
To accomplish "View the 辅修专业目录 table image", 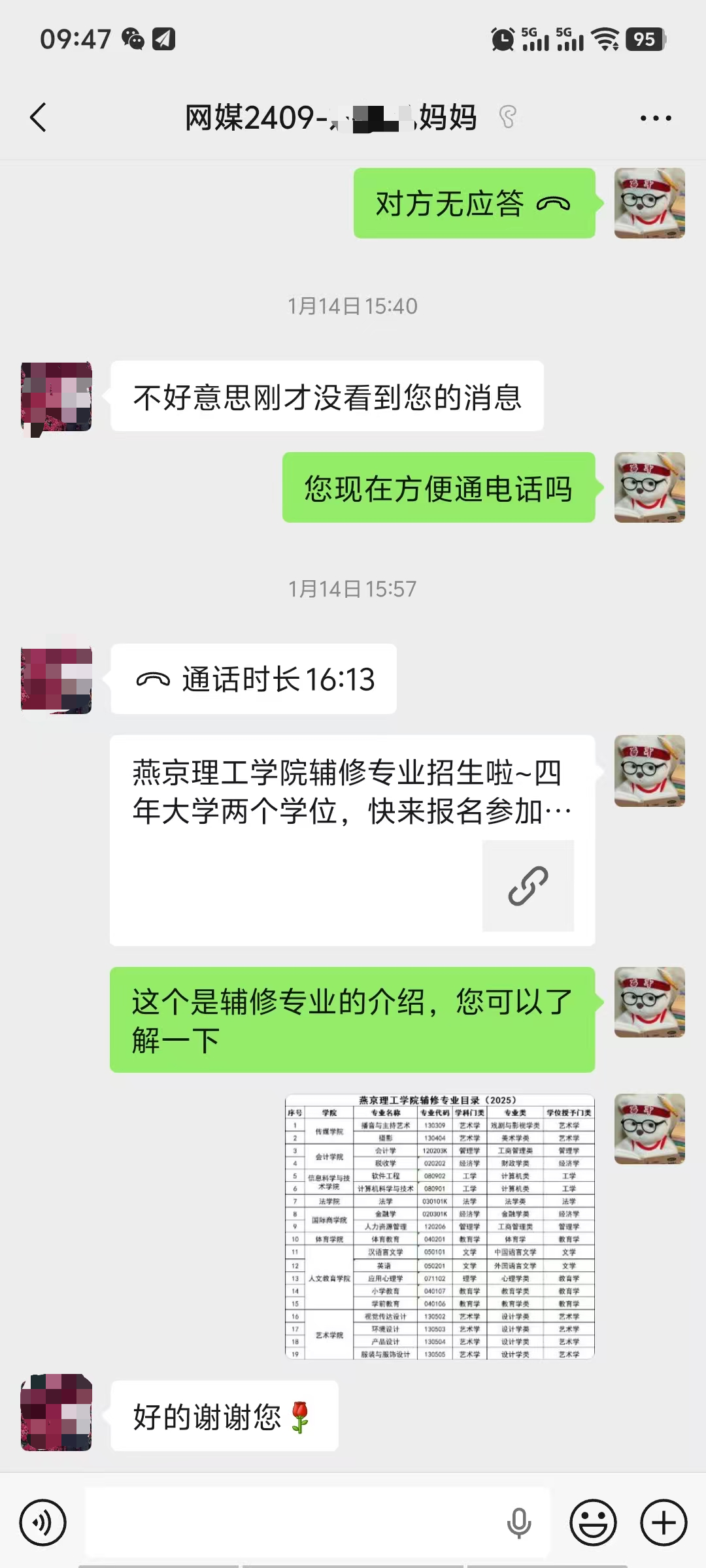I will pos(440,1226).
